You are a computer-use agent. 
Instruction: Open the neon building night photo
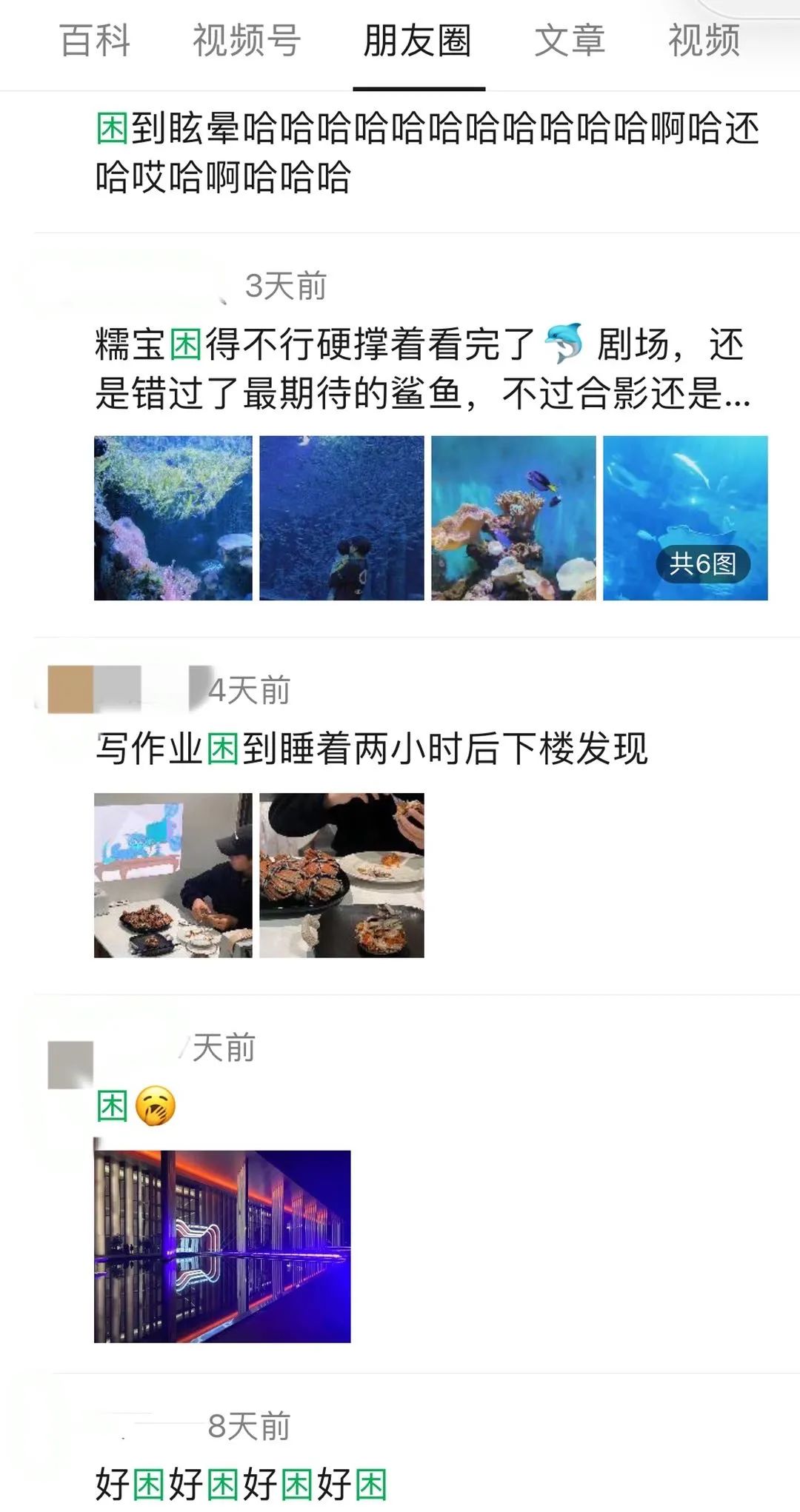coord(222,1246)
